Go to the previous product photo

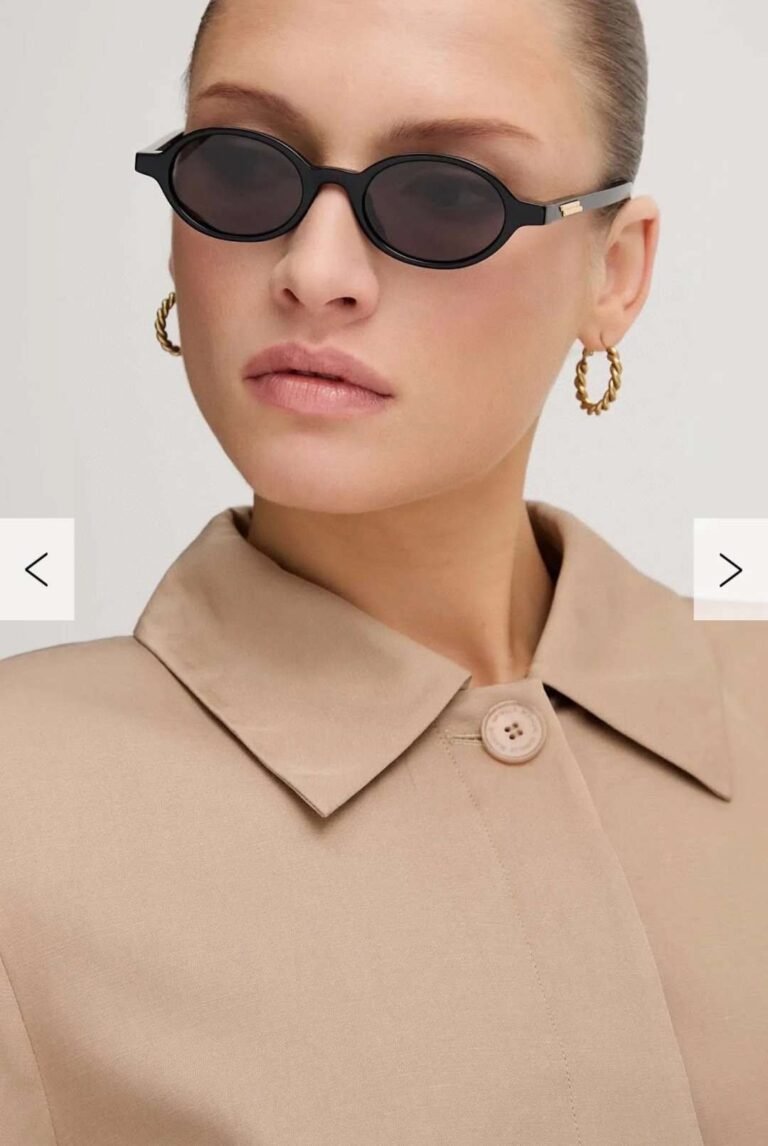point(37,569)
